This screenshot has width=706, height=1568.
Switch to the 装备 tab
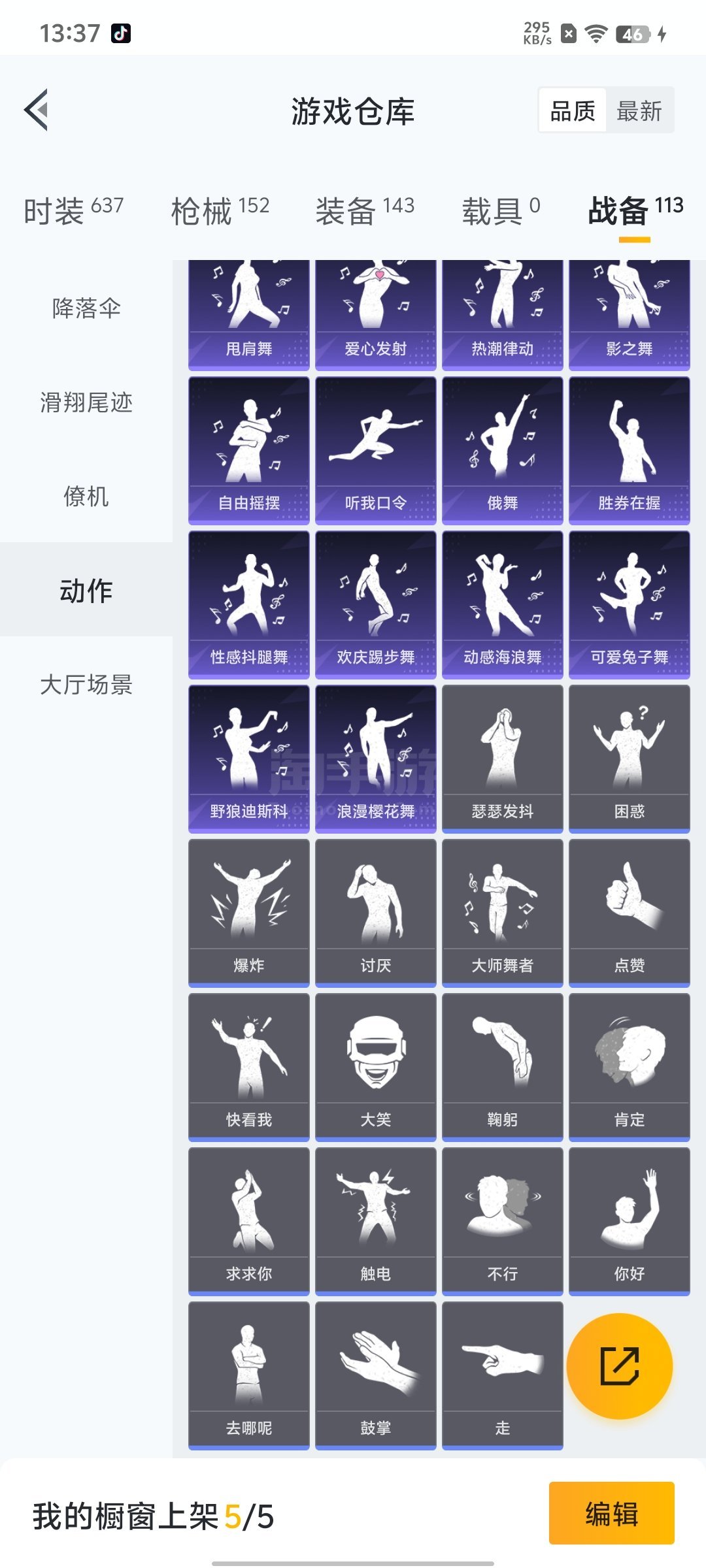tap(365, 210)
